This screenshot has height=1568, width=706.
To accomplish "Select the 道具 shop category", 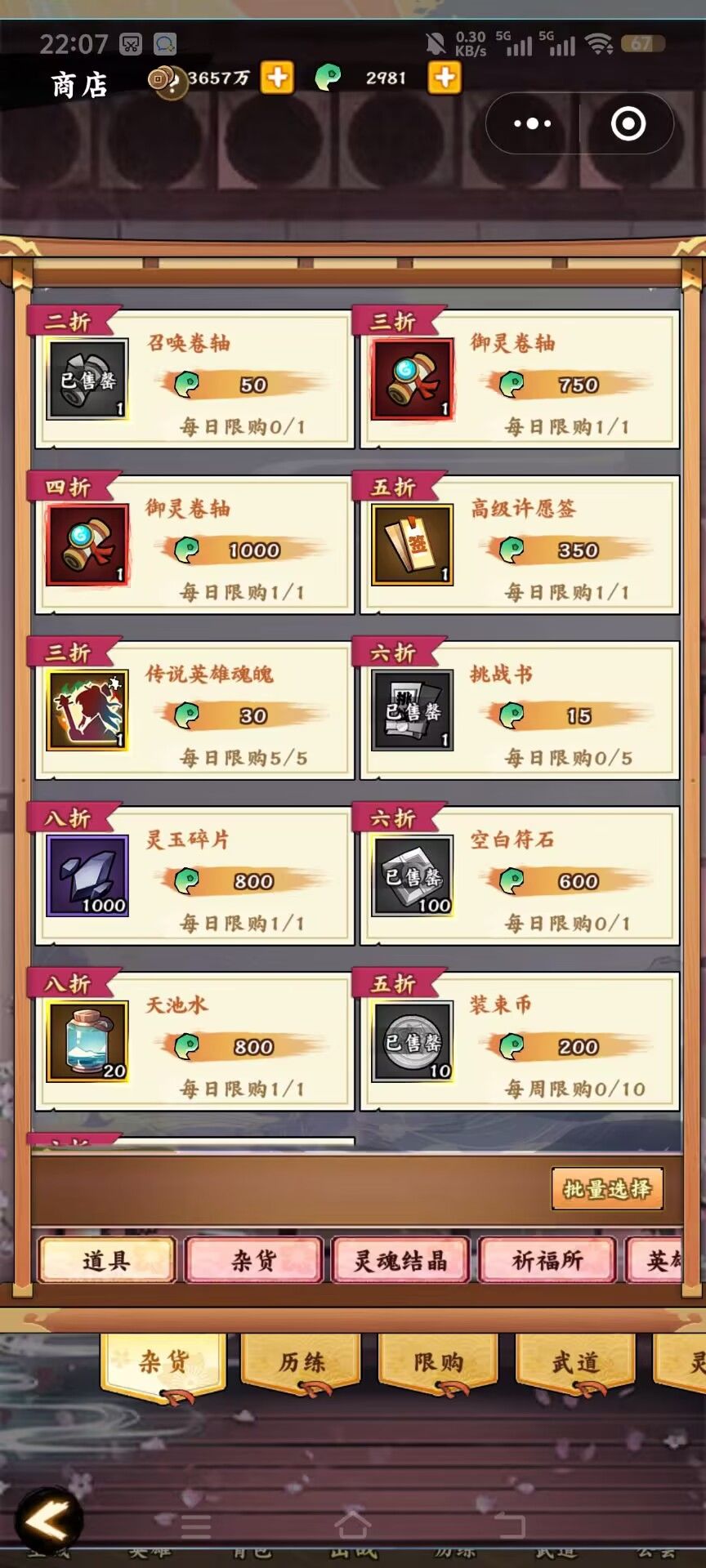I will (105, 1259).
